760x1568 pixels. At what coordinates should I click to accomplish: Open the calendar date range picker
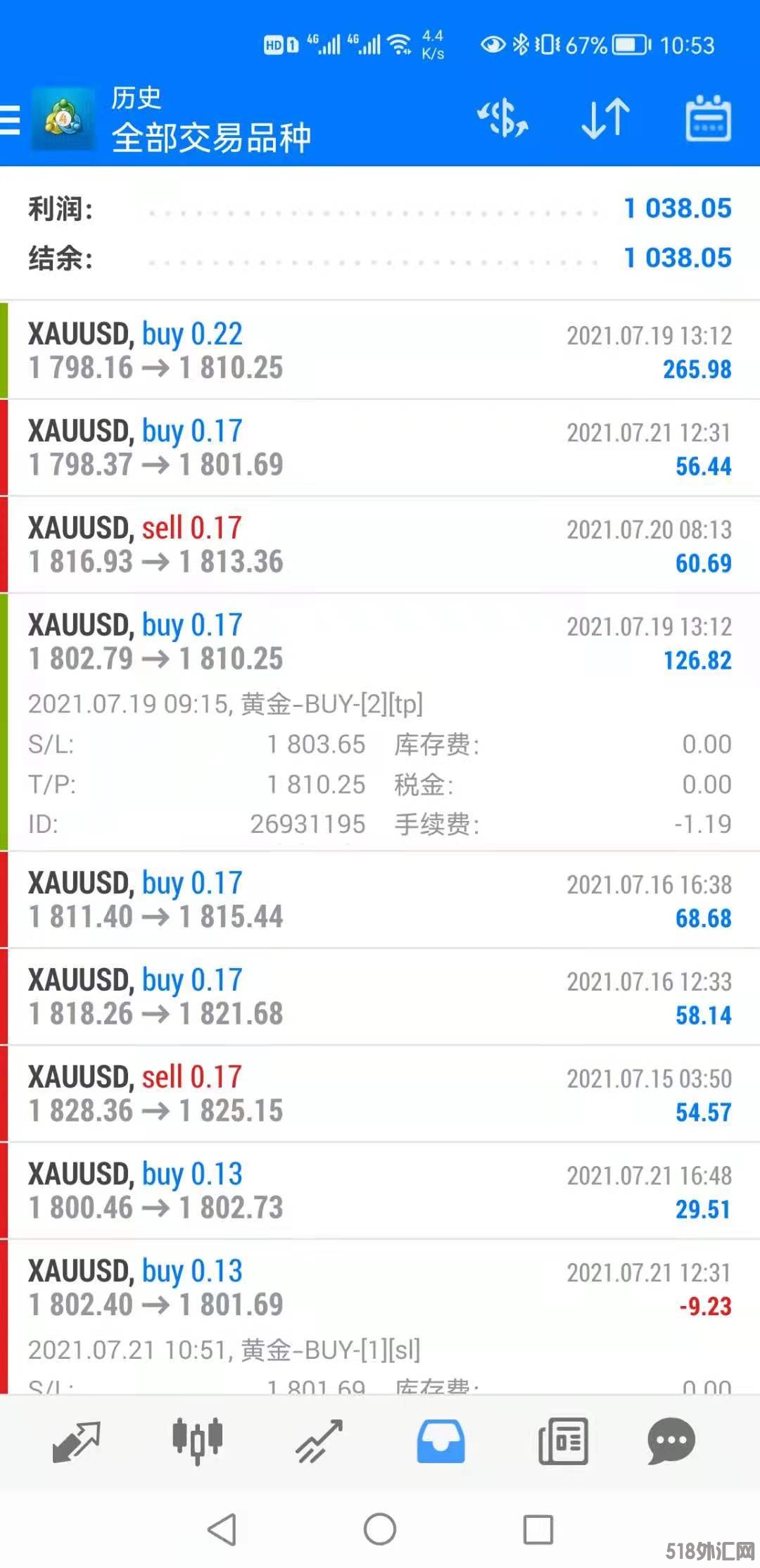point(708,118)
